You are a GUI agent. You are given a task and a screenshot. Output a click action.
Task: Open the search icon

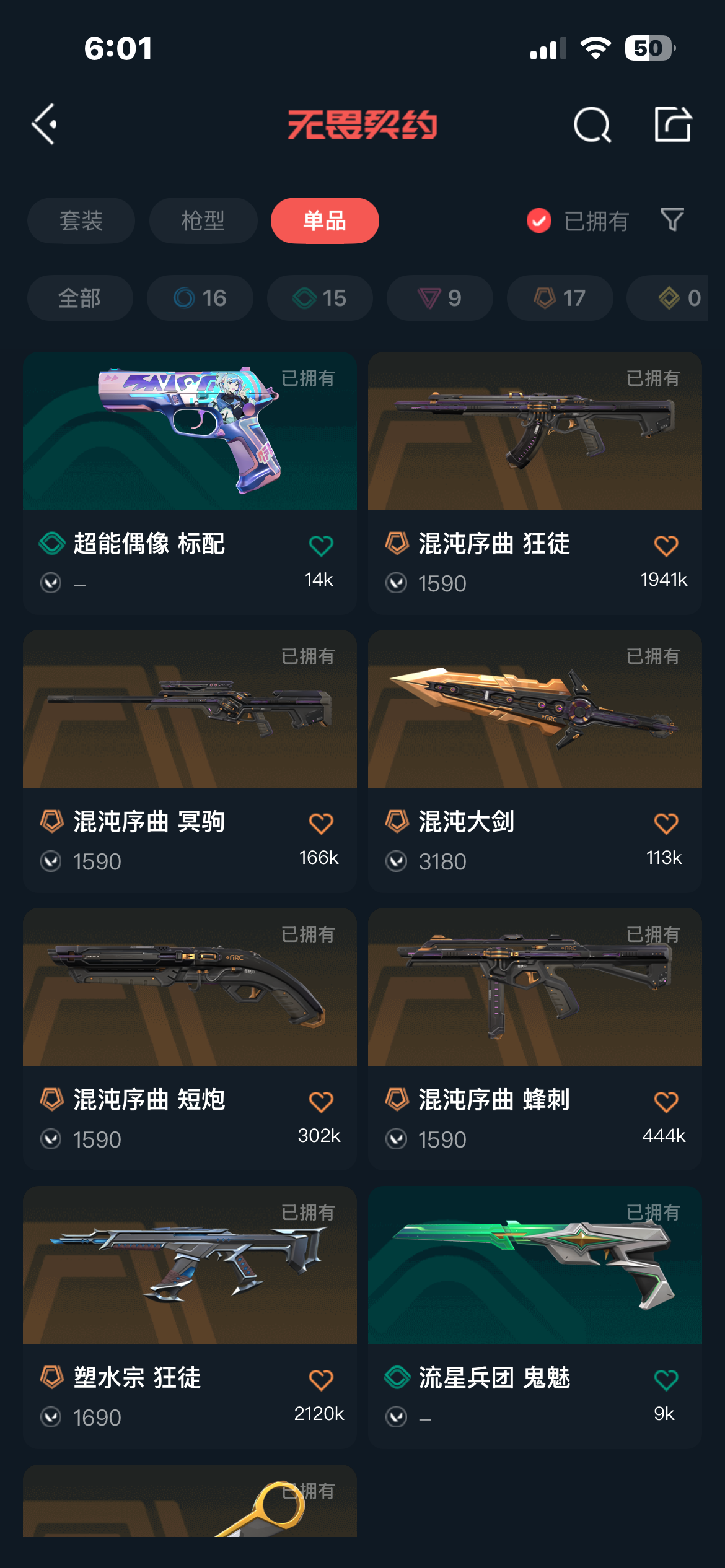pos(592,125)
